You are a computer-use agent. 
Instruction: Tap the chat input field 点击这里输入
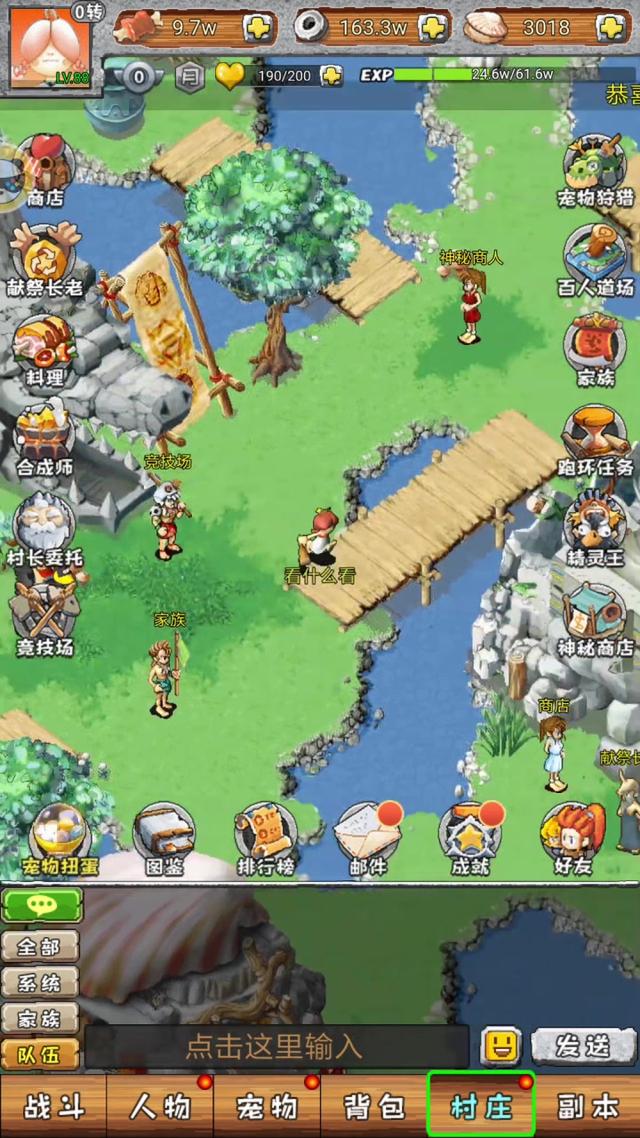pyautogui.click(x=275, y=1047)
